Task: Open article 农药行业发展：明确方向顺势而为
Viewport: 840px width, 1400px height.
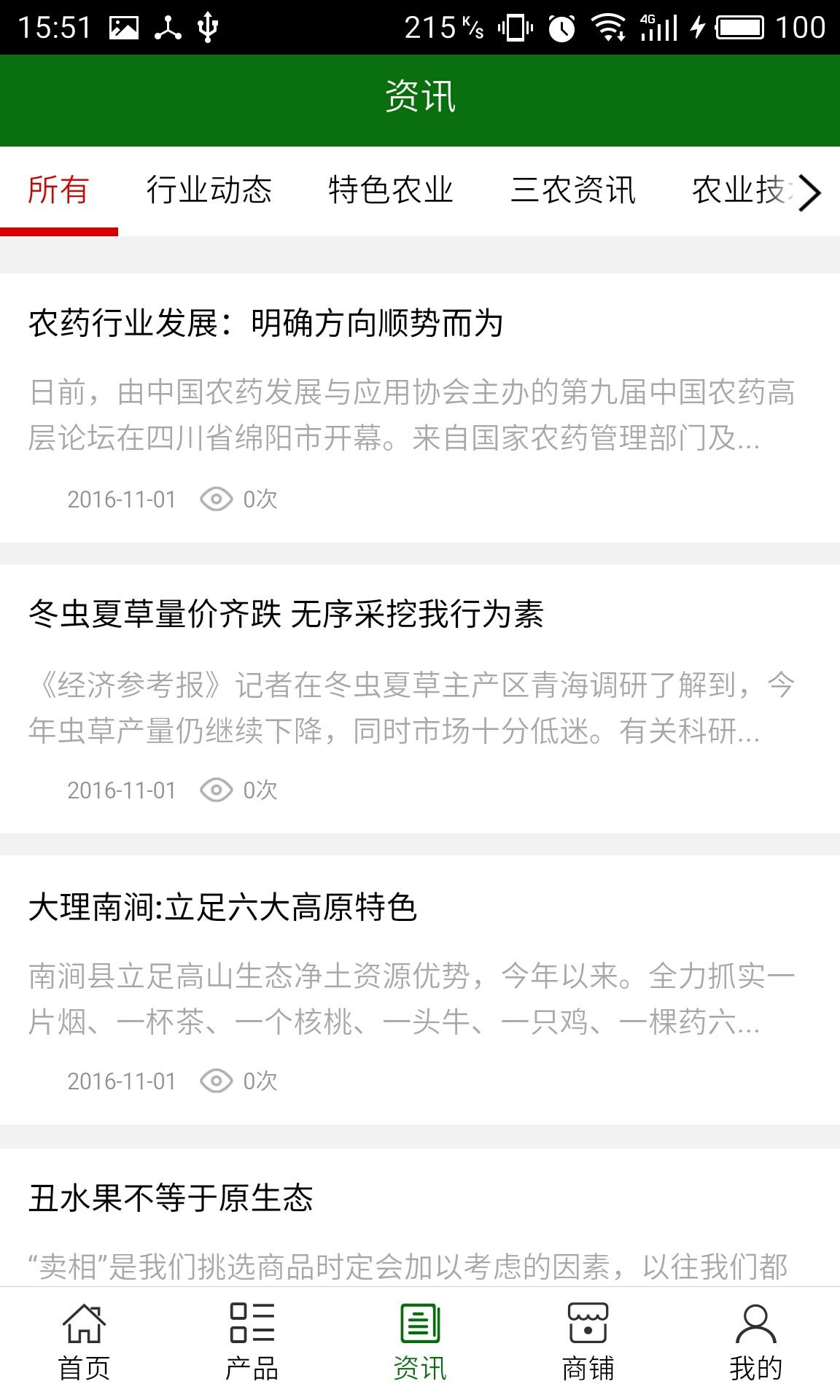Action: 266,324
